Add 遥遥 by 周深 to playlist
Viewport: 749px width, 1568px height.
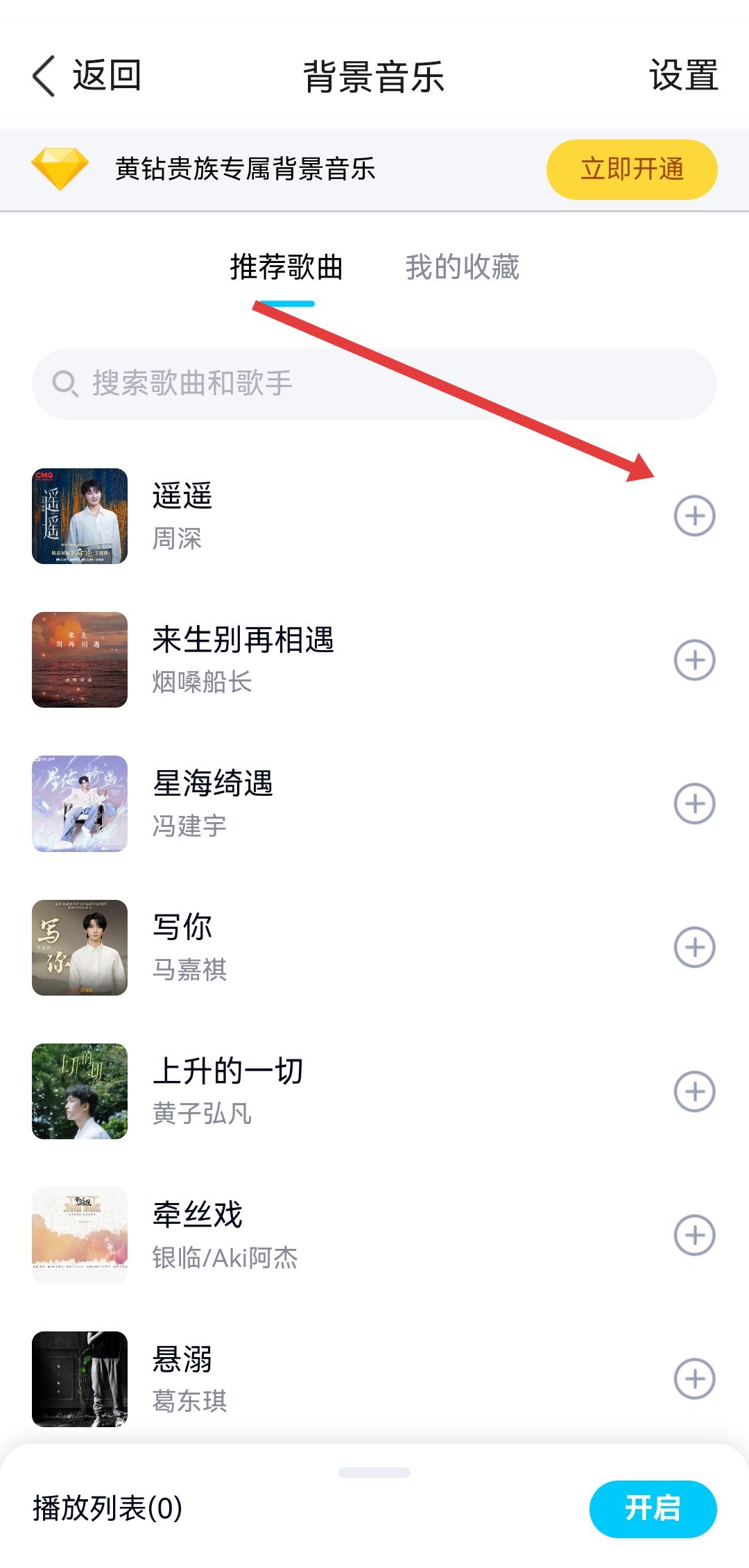(694, 516)
